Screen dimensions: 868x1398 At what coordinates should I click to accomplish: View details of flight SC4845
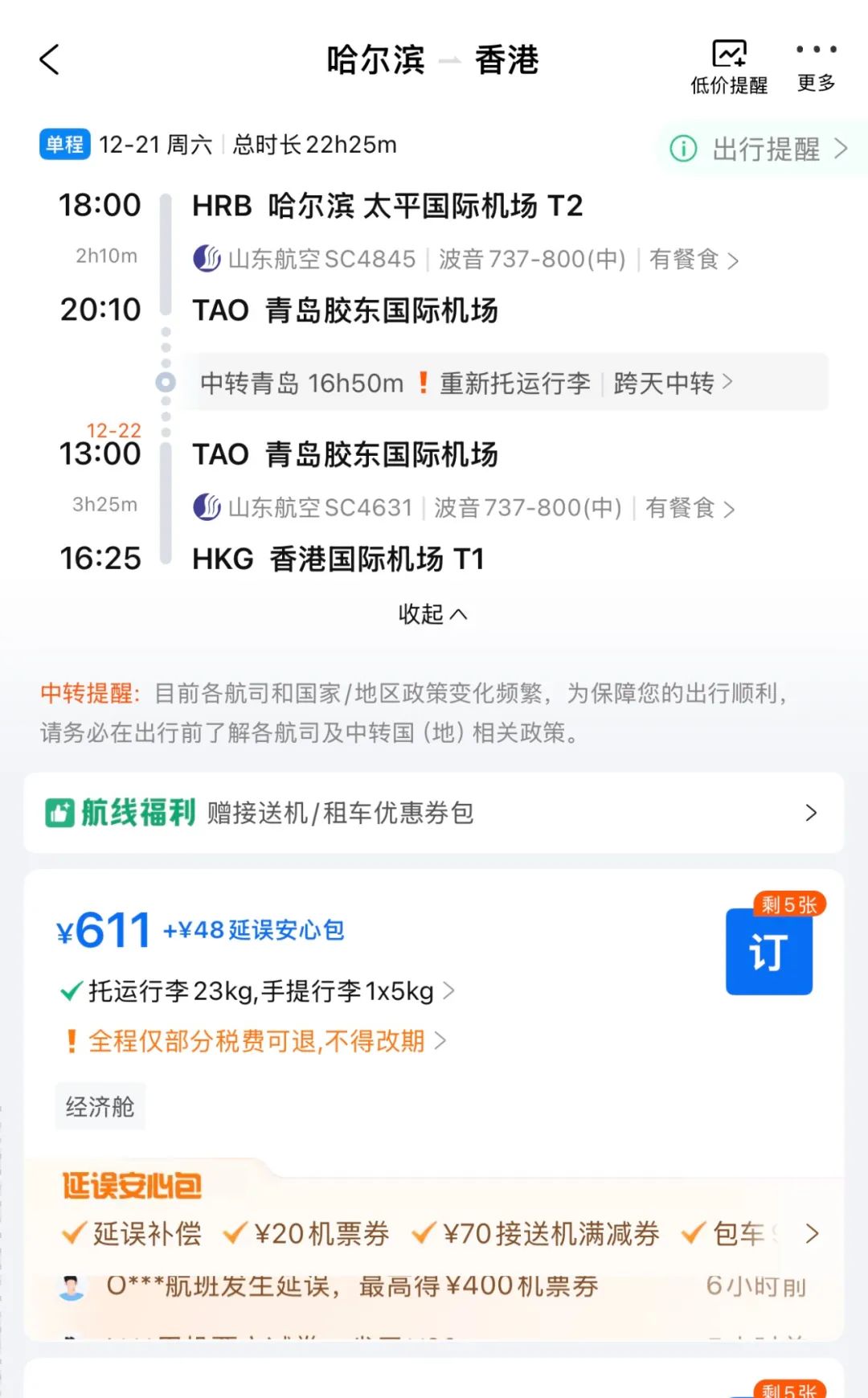465,259
